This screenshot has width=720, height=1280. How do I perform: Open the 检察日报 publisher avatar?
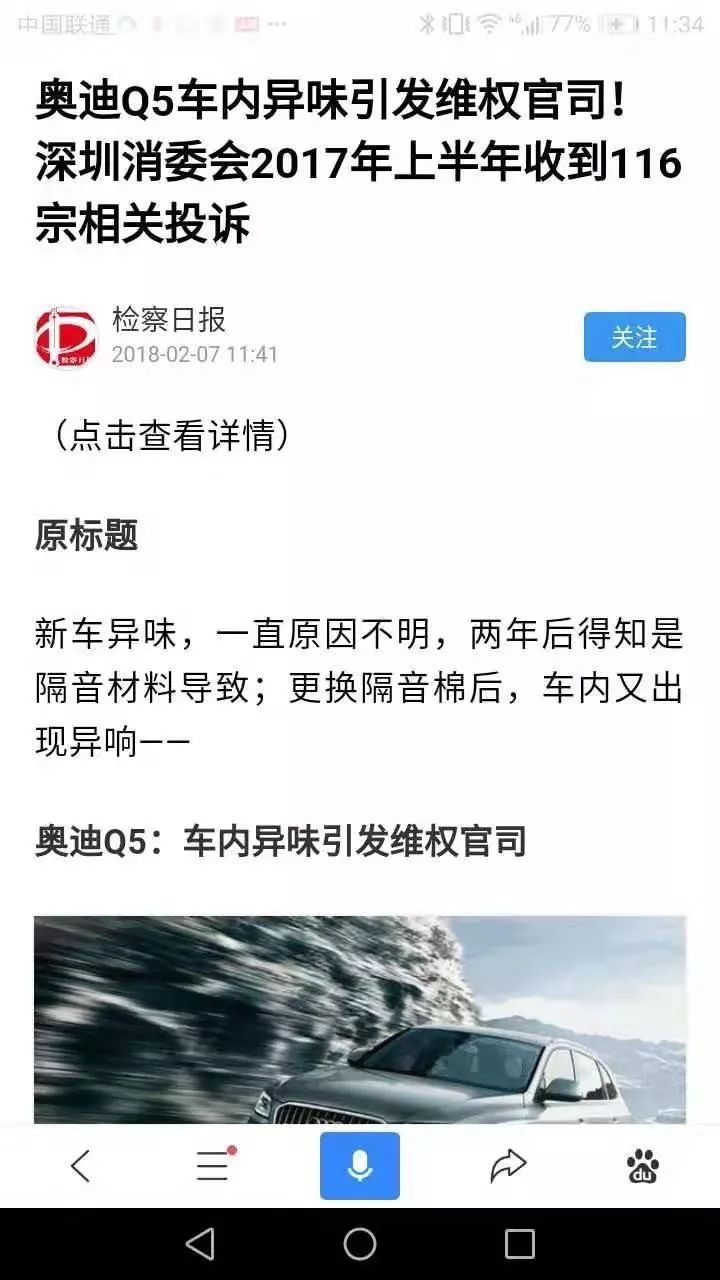[66, 338]
